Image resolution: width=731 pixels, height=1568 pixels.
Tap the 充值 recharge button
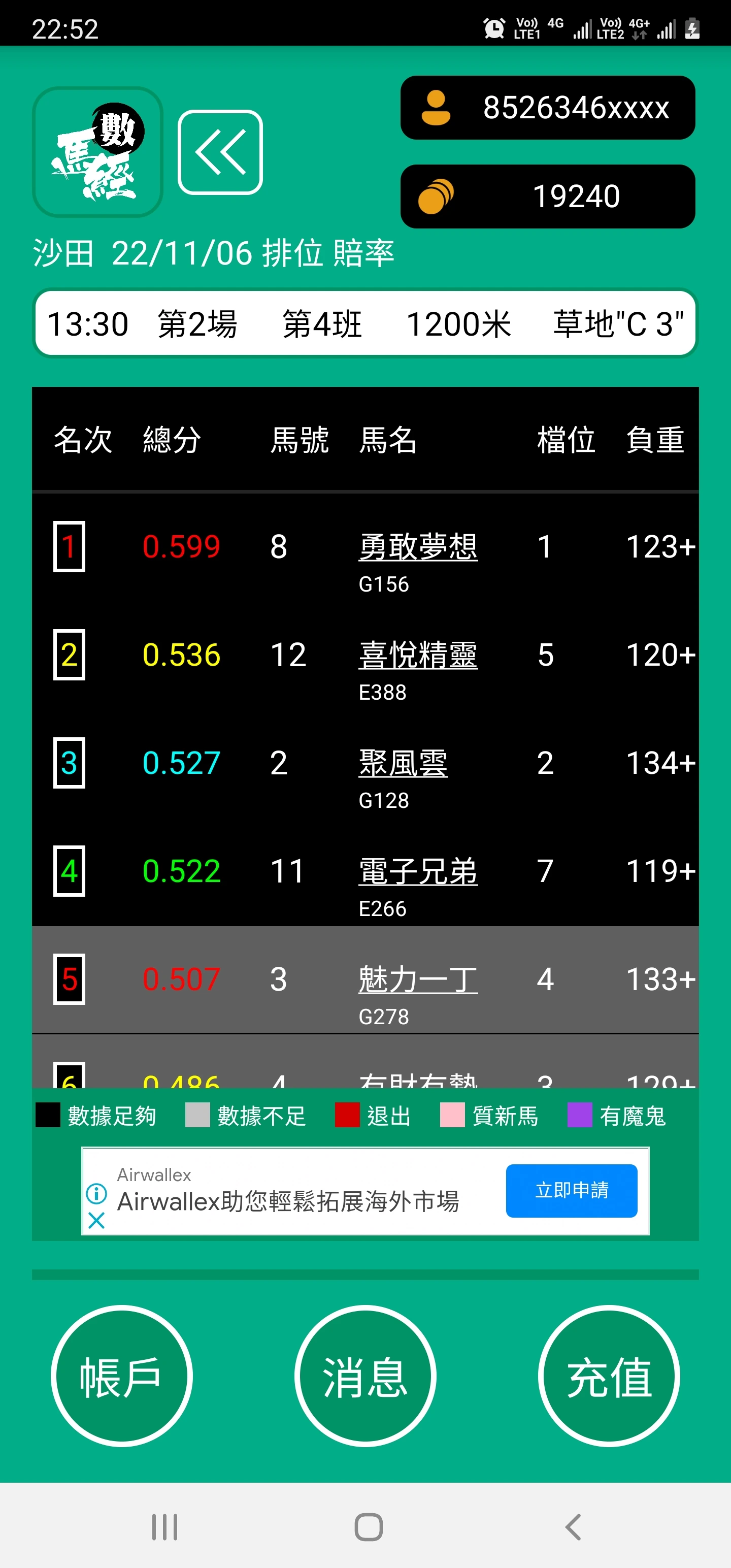pos(610,1376)
